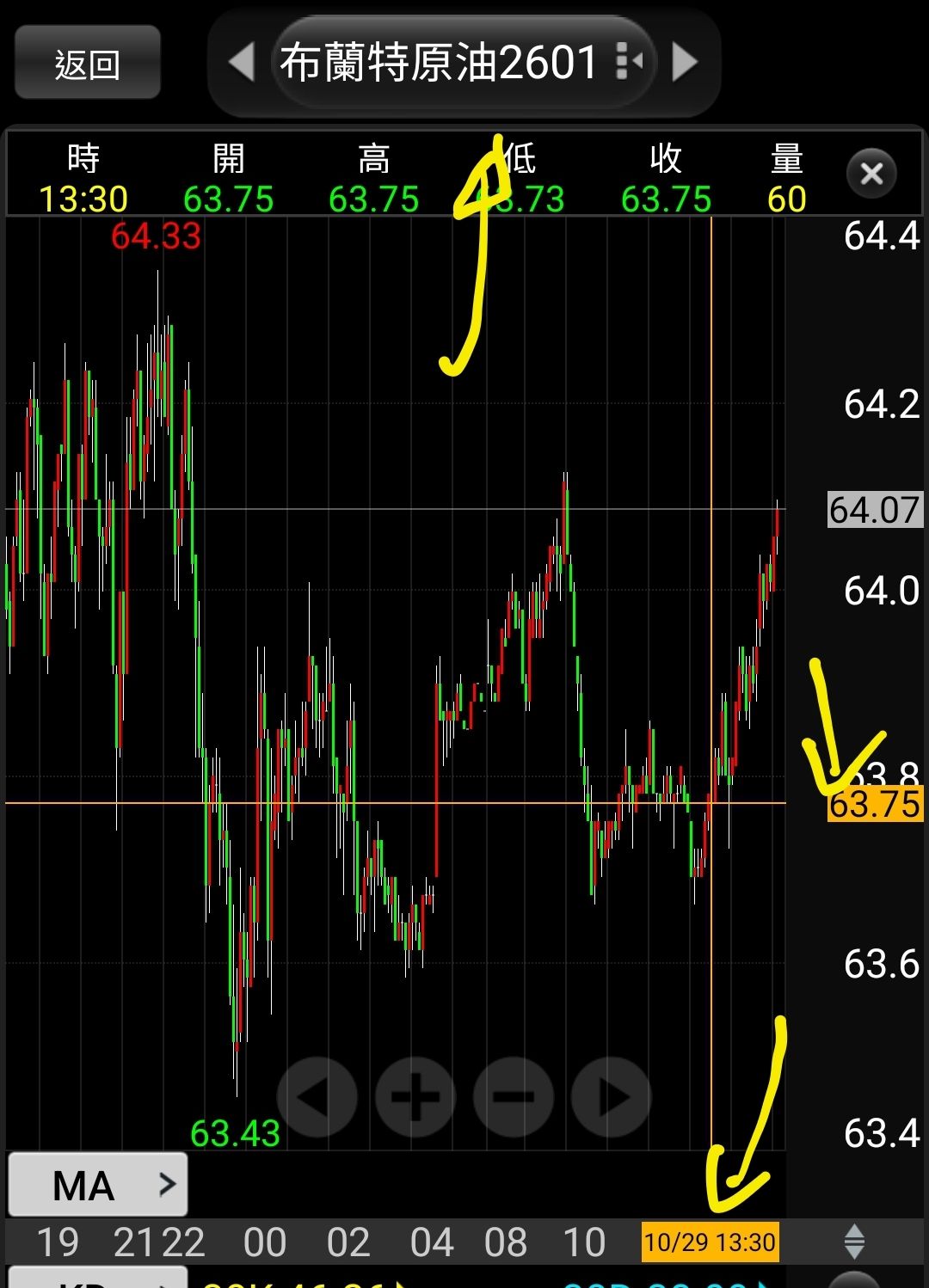This screenshot has height=1288, width=929.
Task: Tap the up-down resize arrows
Action: coord(854,1242)
